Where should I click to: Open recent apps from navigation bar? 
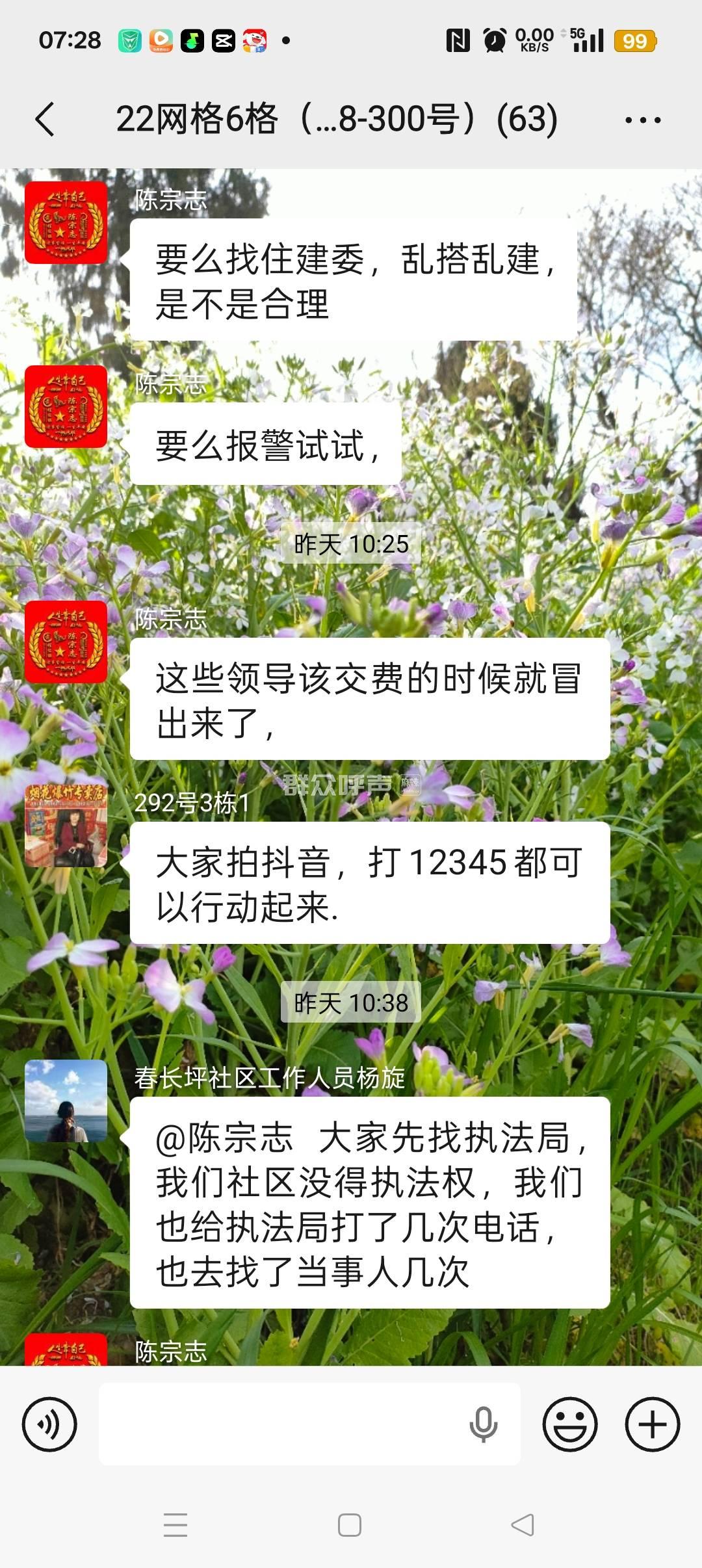[175, 1524]
